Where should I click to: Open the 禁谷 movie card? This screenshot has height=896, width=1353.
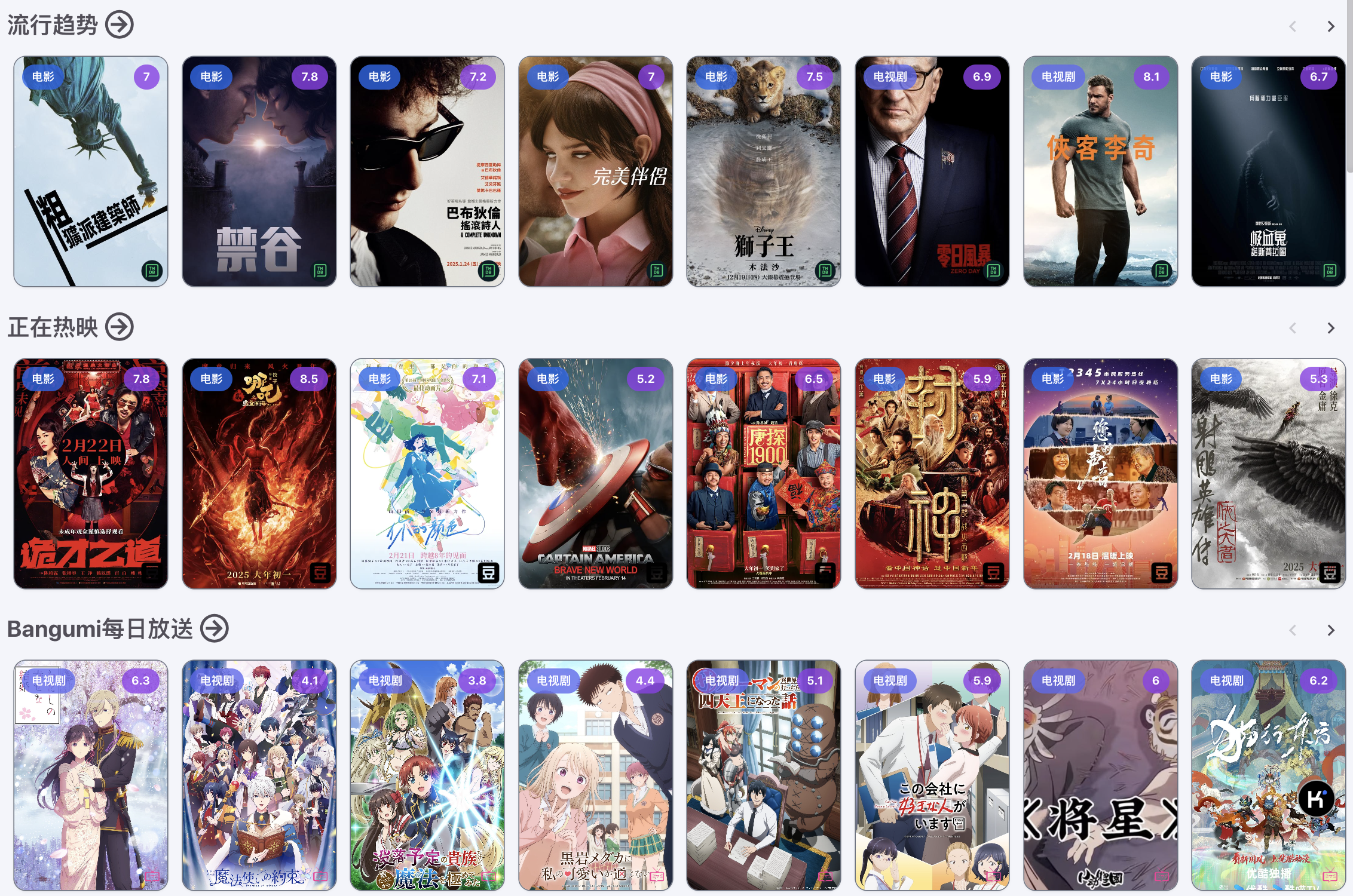point(259,172)
